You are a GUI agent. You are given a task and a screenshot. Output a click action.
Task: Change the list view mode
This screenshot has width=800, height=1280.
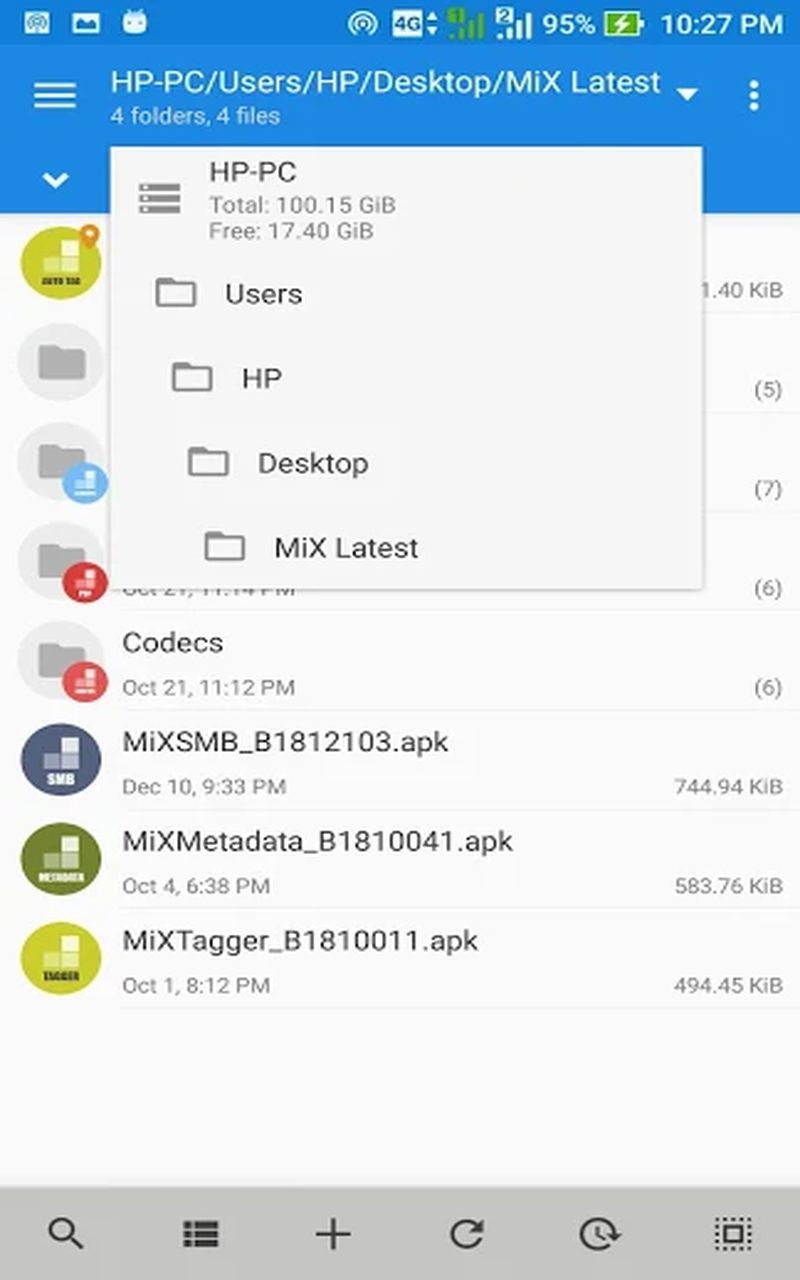pos(200,1234)
